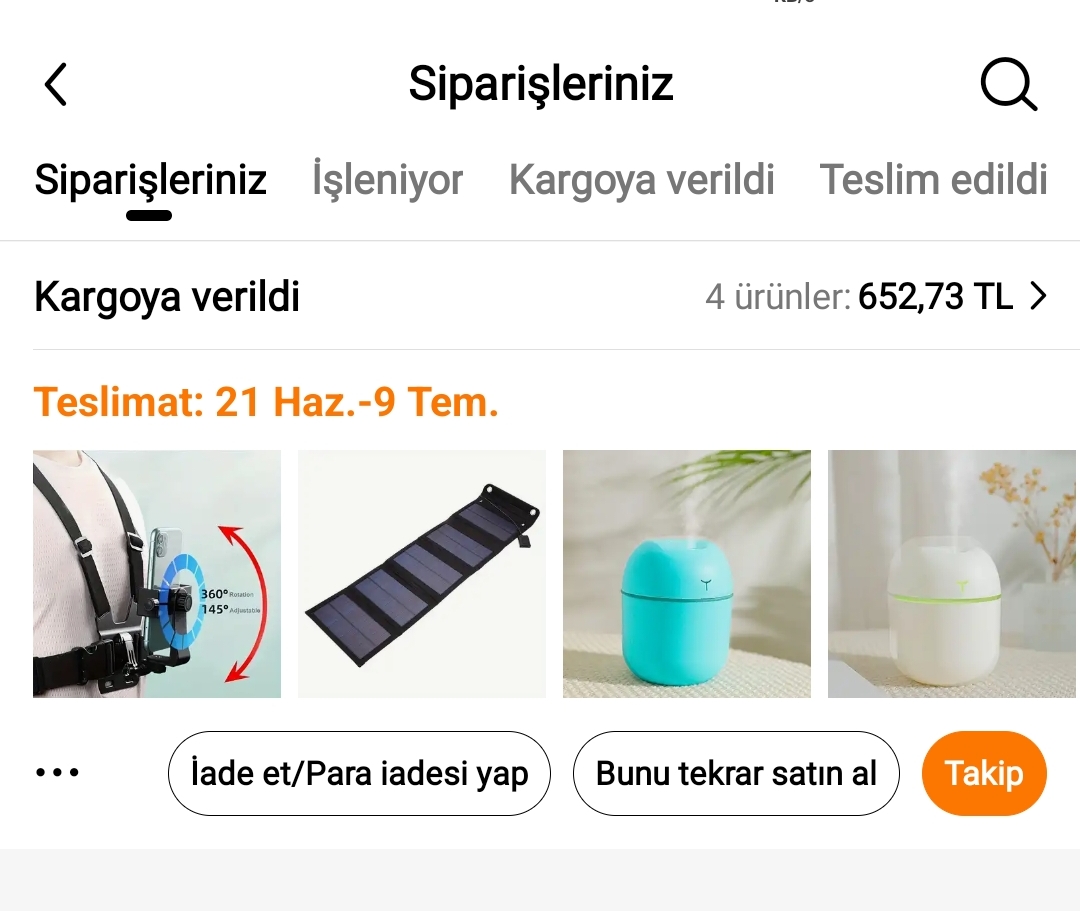View the foldable solar panel product
The width and height of the screenshot is (1080, 911).
pos(422,574)
